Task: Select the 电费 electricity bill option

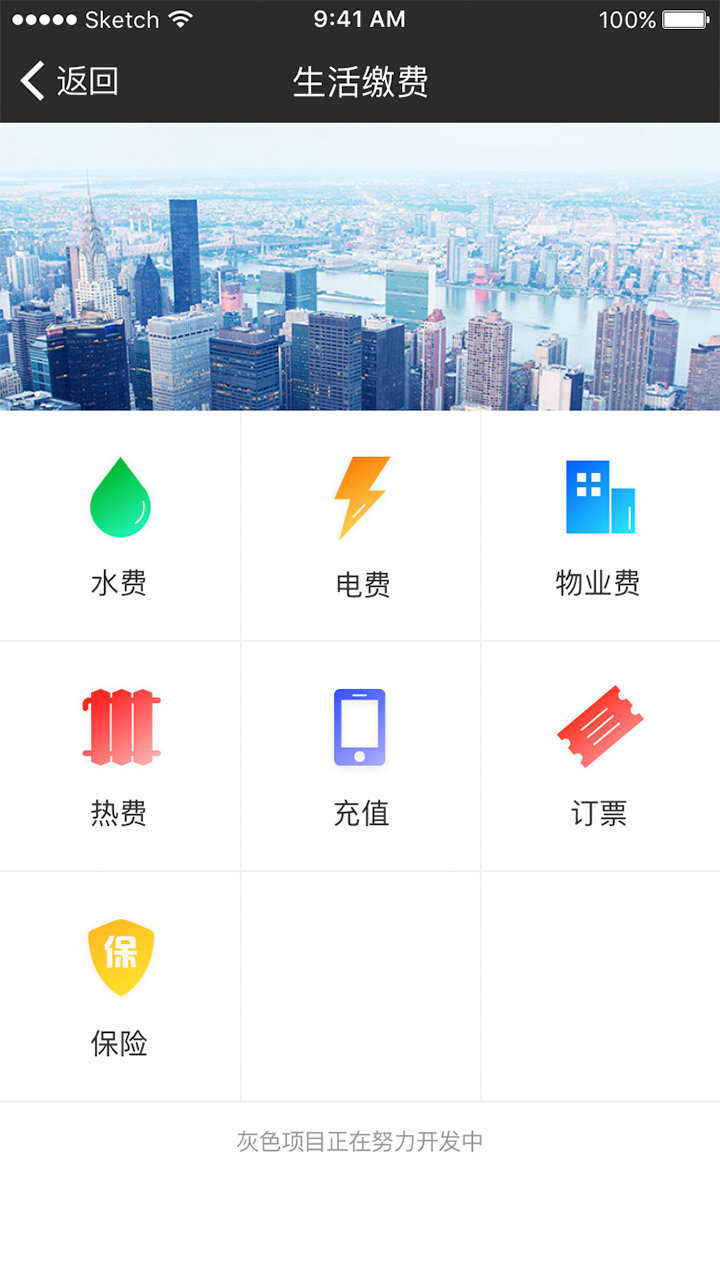Action: [x=361, y=526]
